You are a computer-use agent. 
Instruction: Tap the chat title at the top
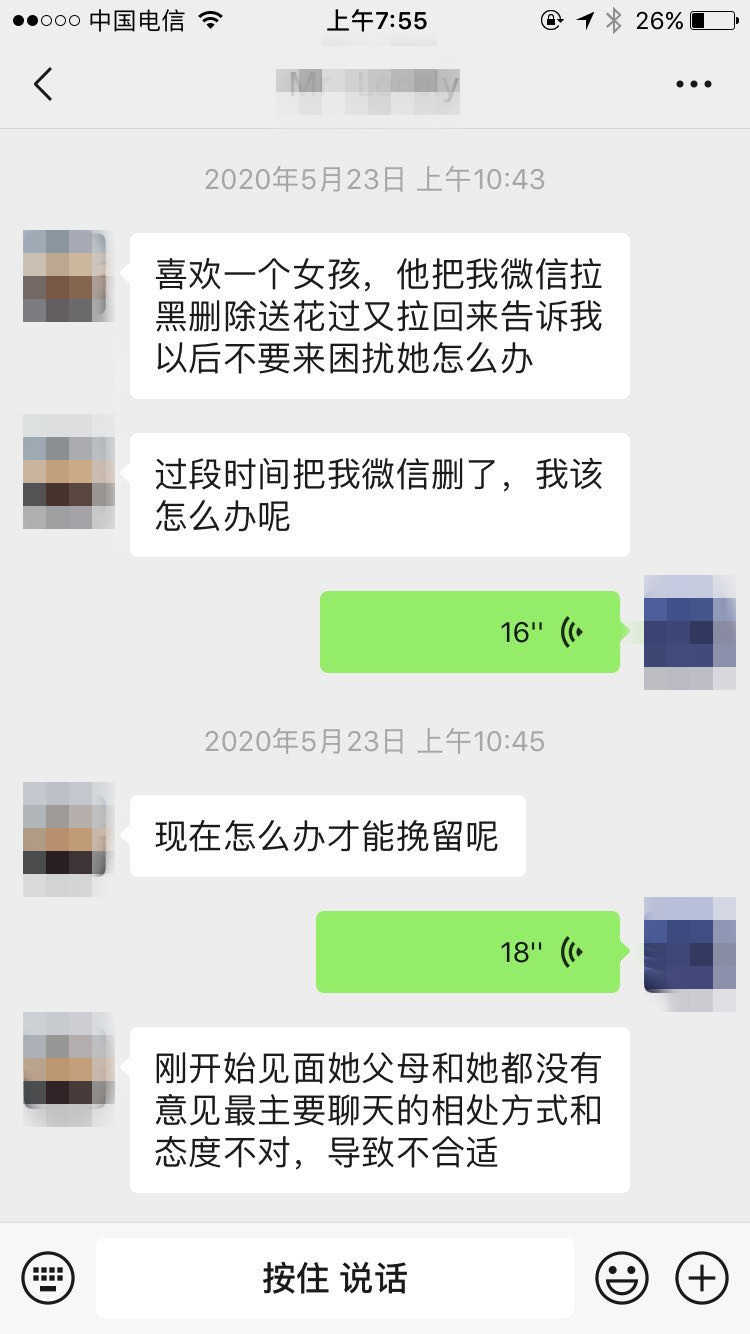370,84
